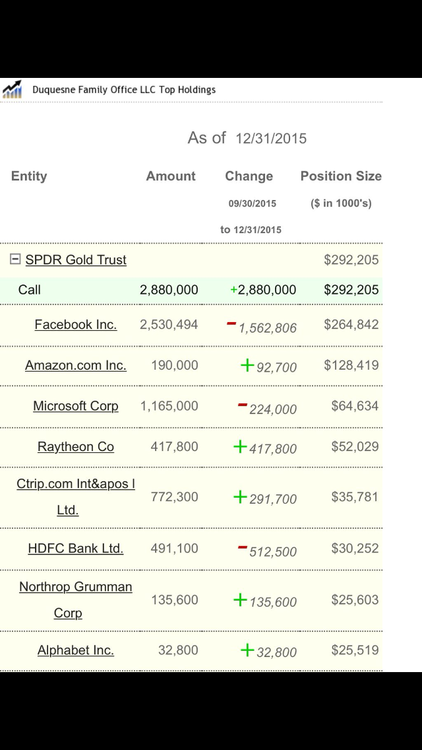Tap Ctrip.com Int'l Ltd. link
Image resolution: width=422 pixels, height=750 pixels.
click(x=76, y=497)
